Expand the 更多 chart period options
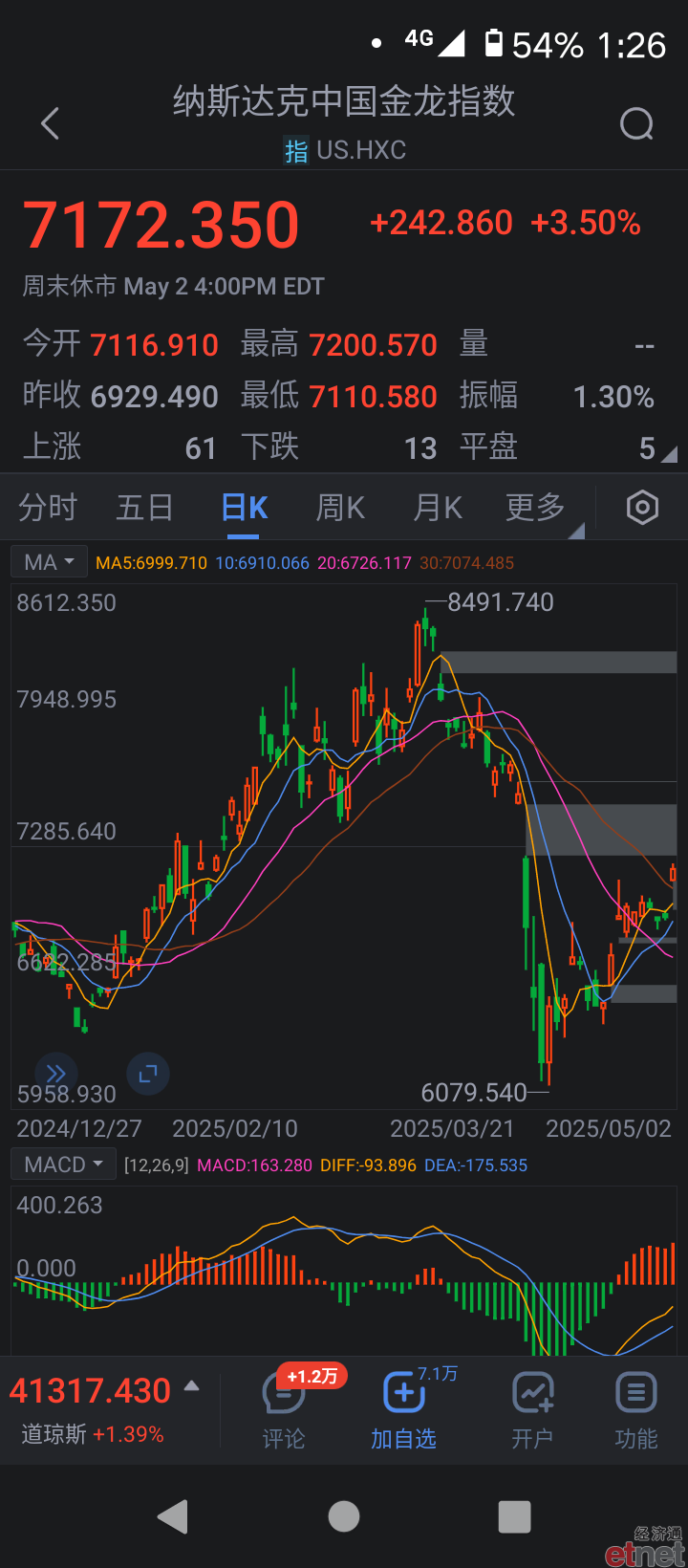688x1568 pixels. click(x=536, y=508)
